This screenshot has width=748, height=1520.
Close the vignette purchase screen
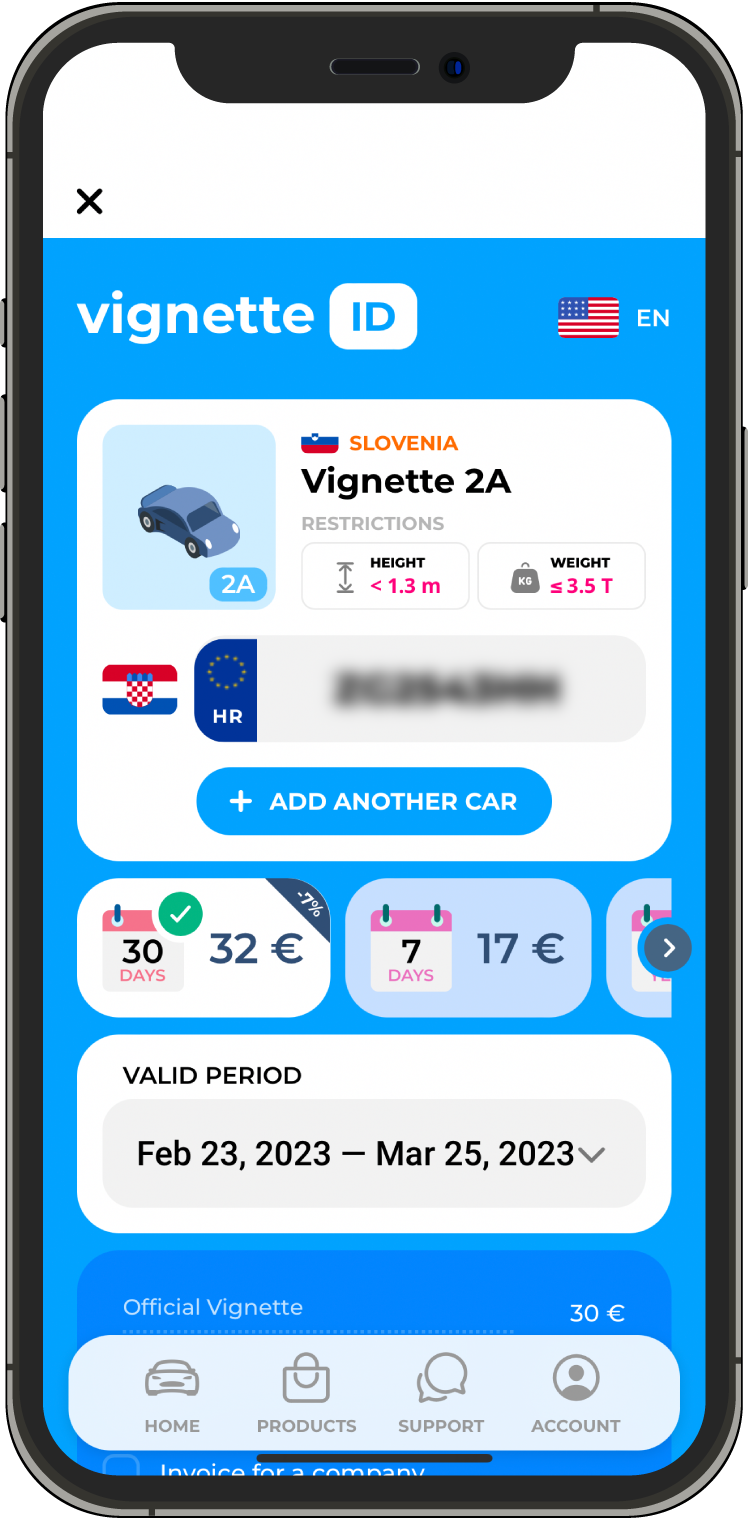[90, 201]
